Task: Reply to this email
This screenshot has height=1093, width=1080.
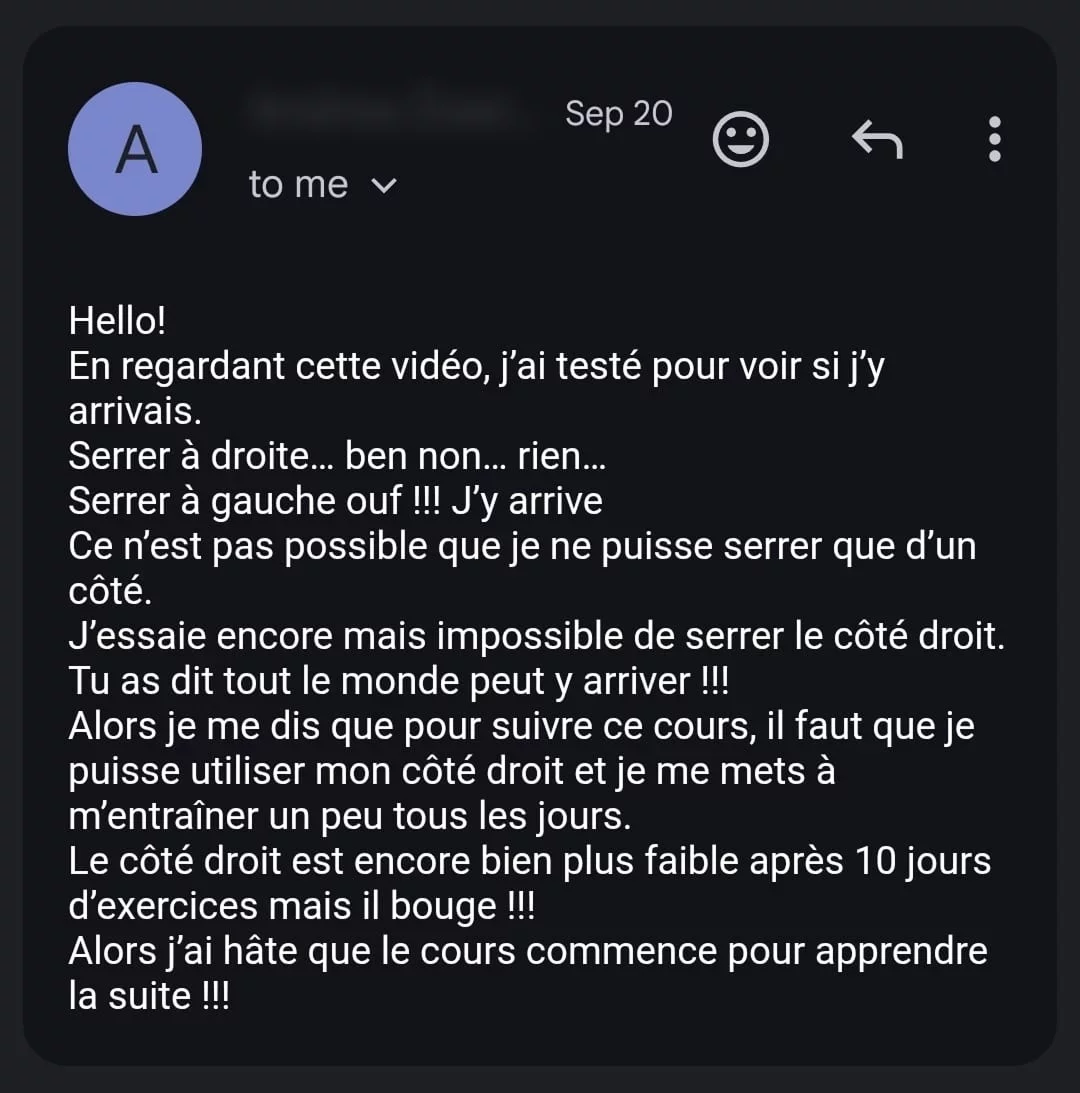Action: [x=877, y=139]
